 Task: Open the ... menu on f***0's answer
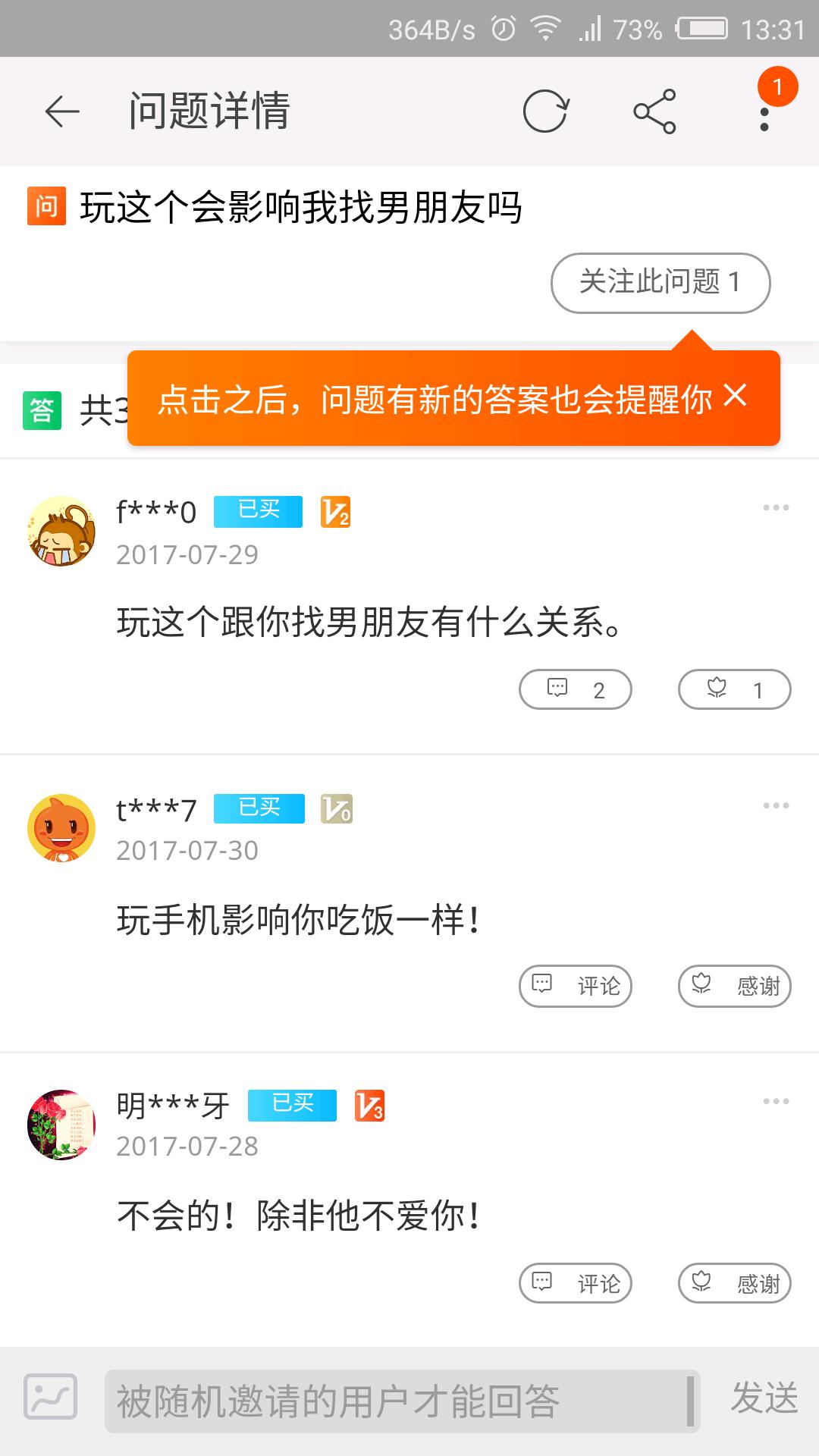pyautogui.click(x=774, y=507)
